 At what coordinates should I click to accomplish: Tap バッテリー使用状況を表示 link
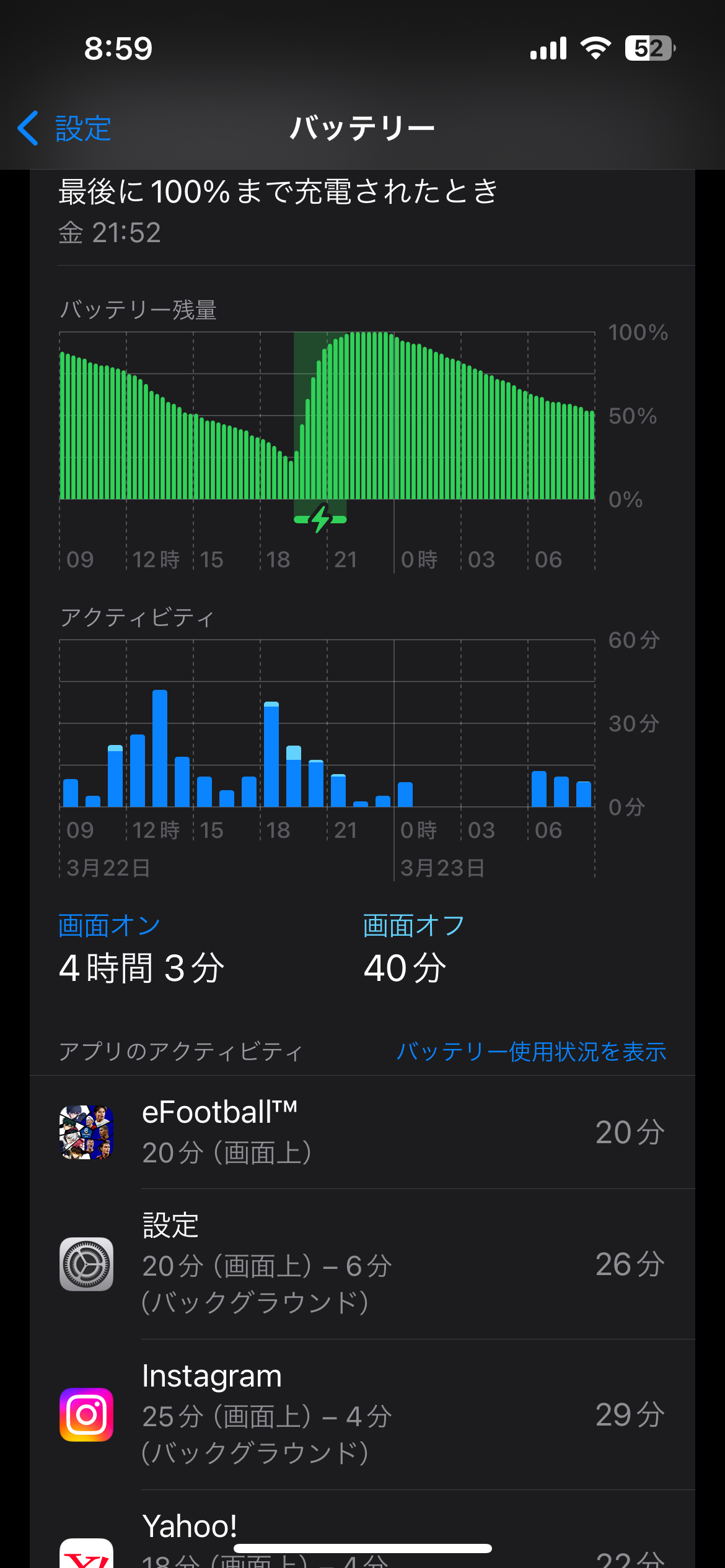point(531,1052)
